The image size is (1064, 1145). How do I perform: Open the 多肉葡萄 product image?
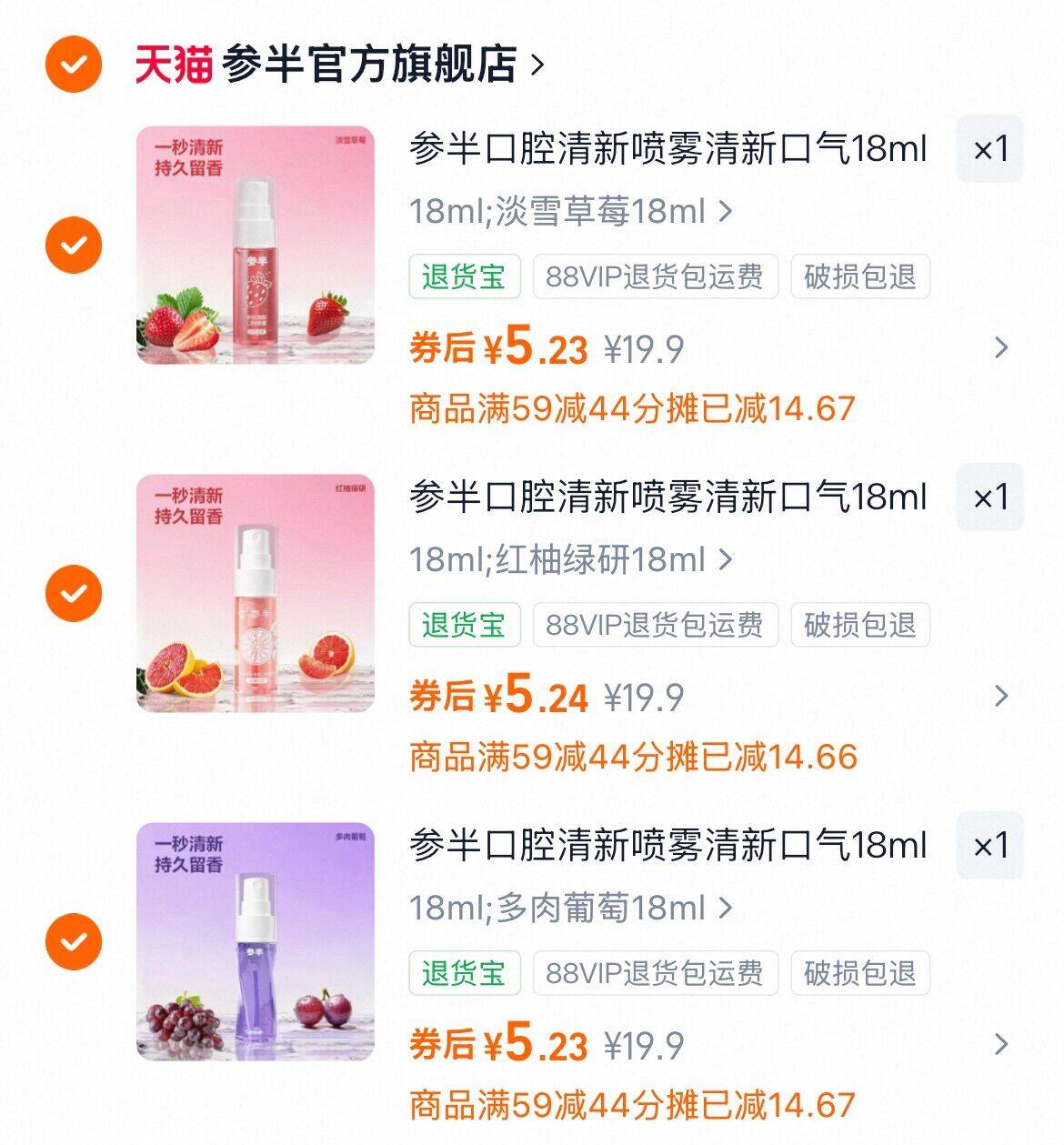[256, 941]
